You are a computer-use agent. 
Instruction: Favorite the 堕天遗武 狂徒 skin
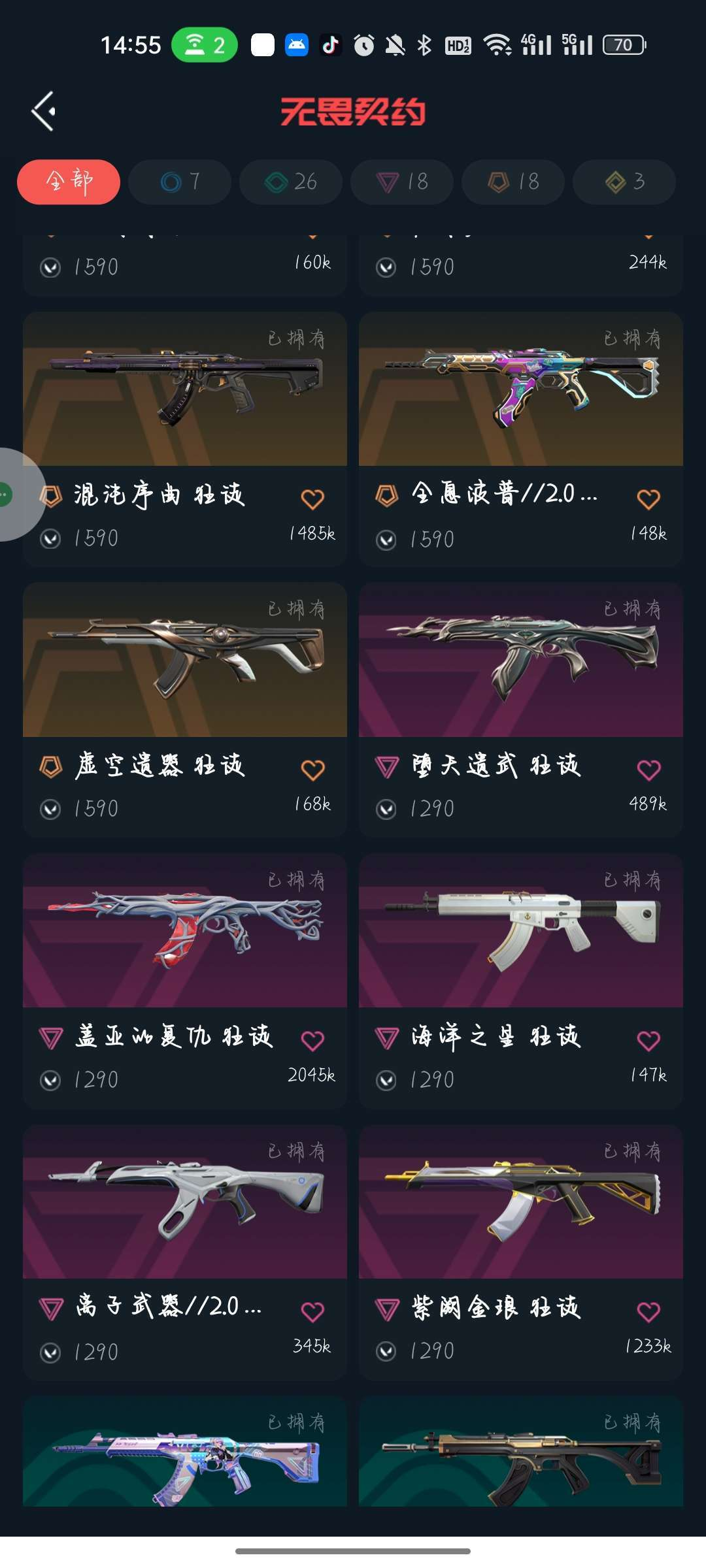[648, 770]
